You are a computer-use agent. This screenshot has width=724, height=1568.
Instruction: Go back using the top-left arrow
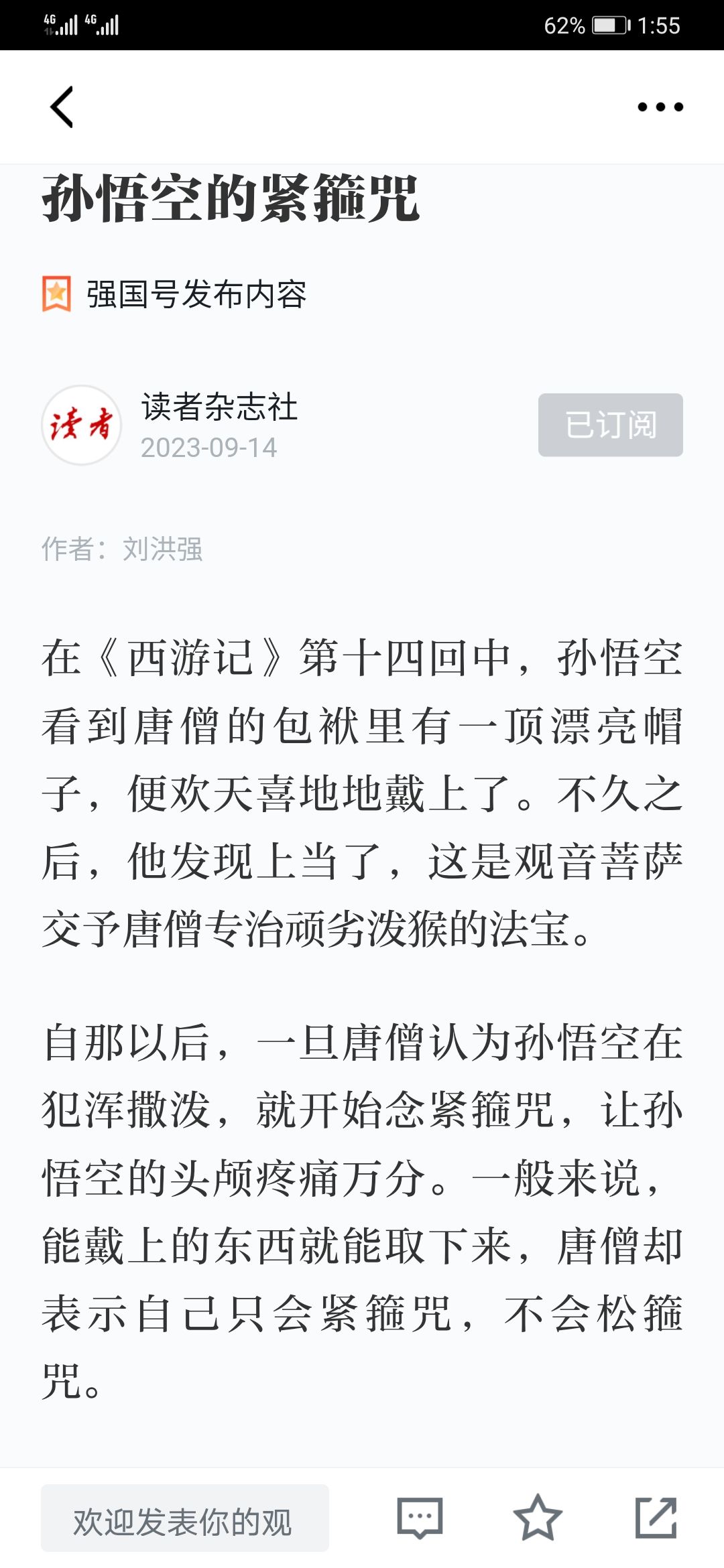(62, 107)
